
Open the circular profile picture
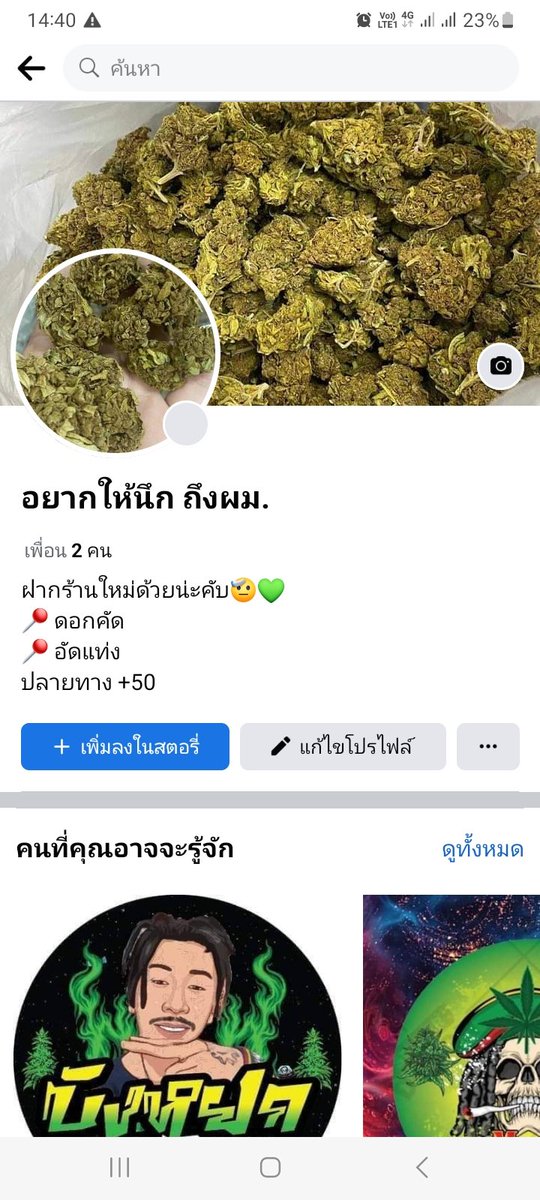(x=115, y=352)
